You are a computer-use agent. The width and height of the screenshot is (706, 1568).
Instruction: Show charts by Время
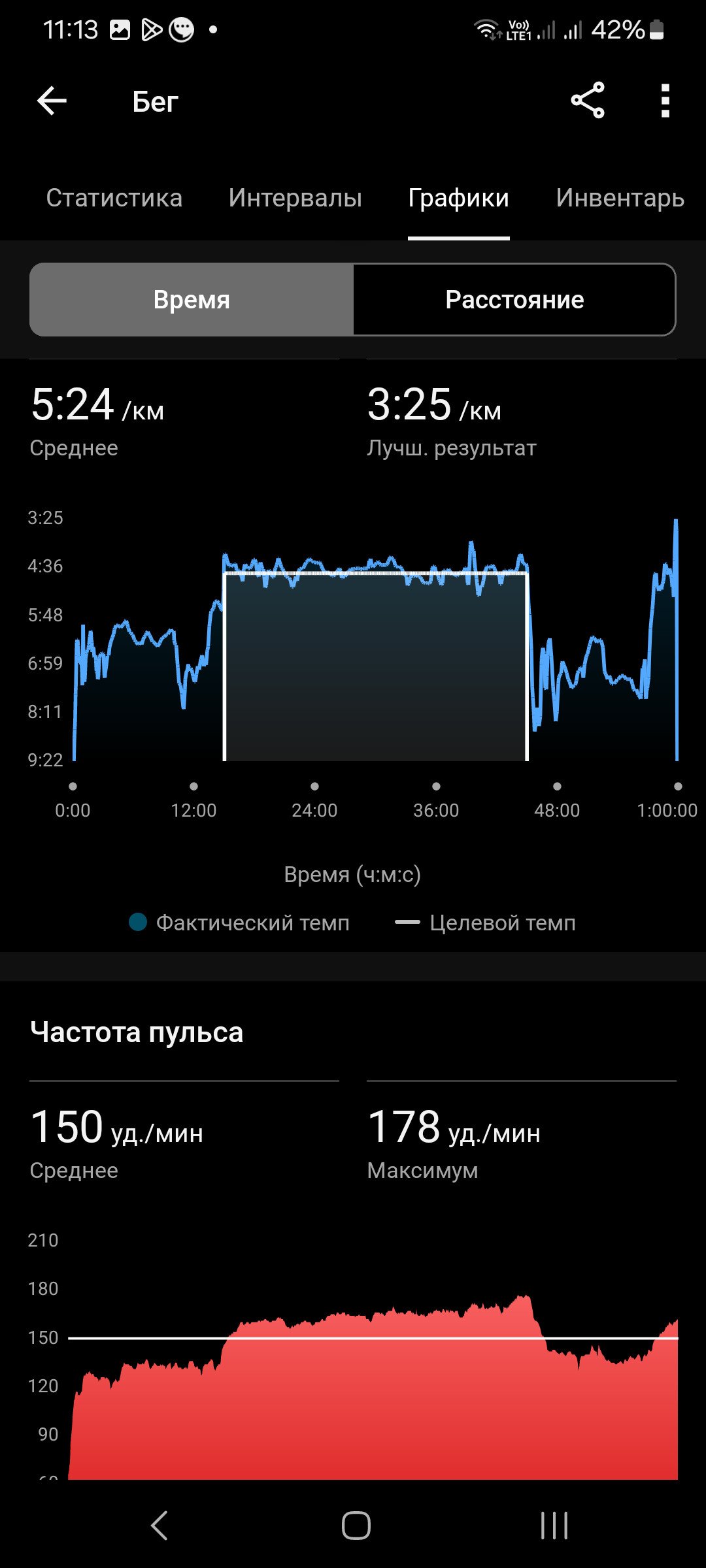click(192, 300)
